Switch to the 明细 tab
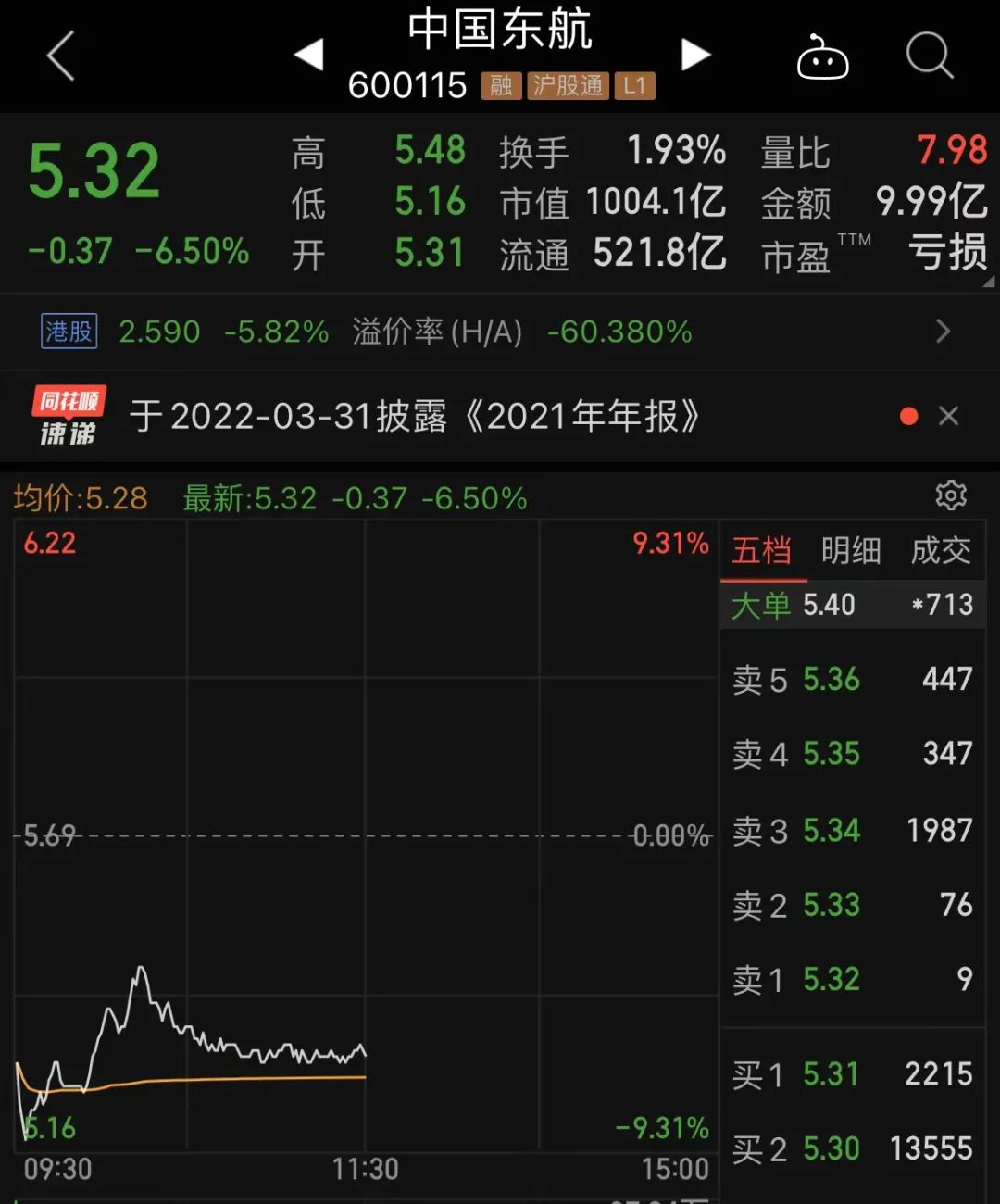 tap(851, 551)
